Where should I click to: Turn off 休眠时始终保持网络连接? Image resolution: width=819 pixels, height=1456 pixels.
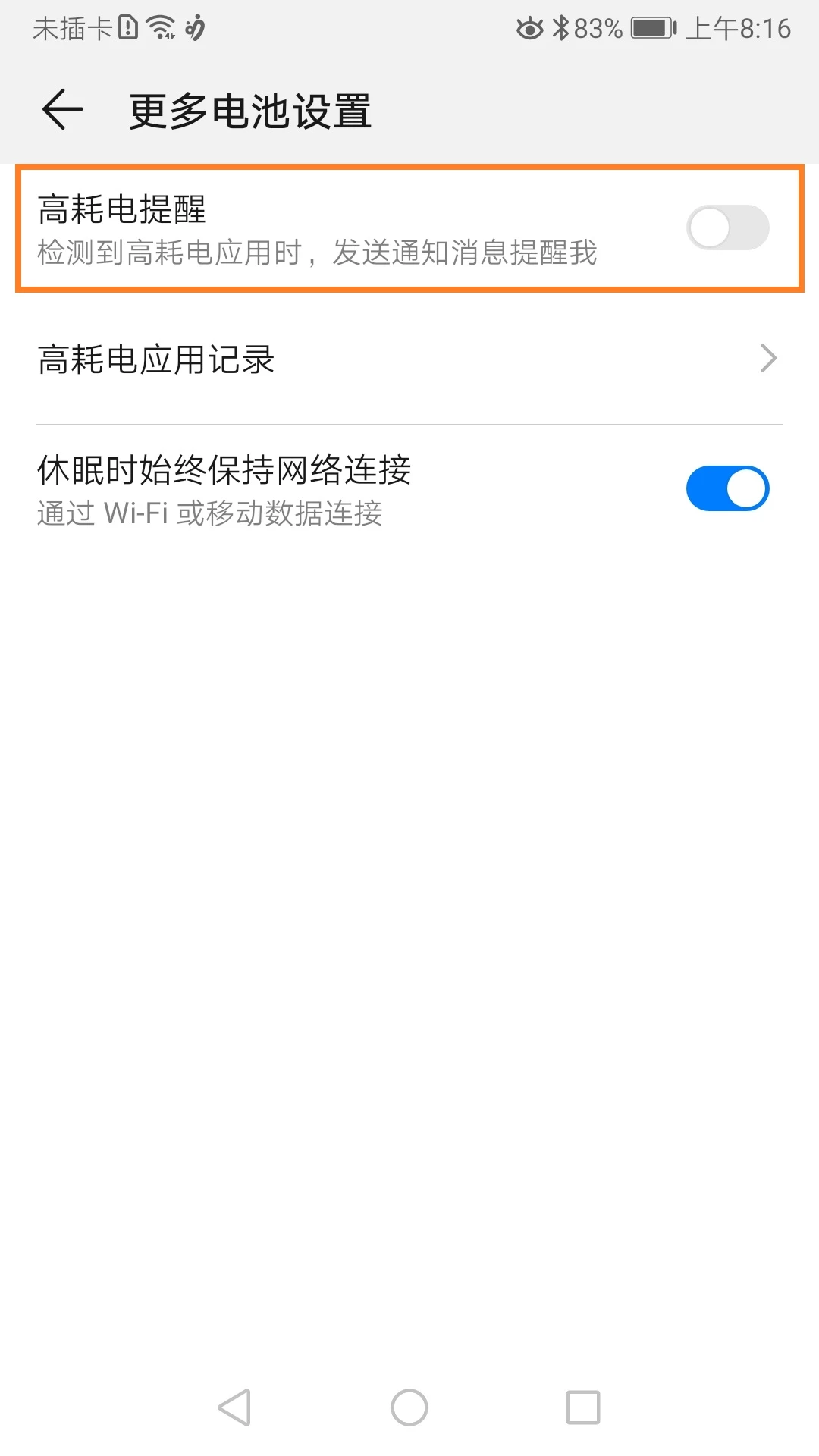[x=726, y=488]
